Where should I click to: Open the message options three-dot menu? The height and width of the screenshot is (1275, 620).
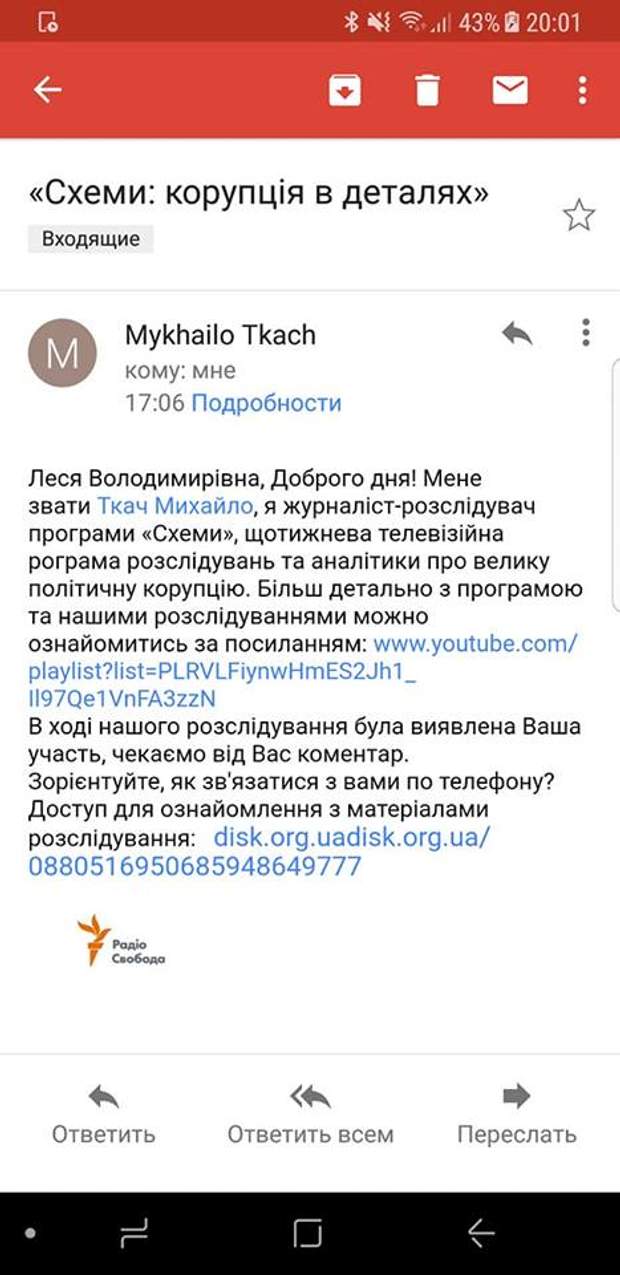click(x=586, y=333)
